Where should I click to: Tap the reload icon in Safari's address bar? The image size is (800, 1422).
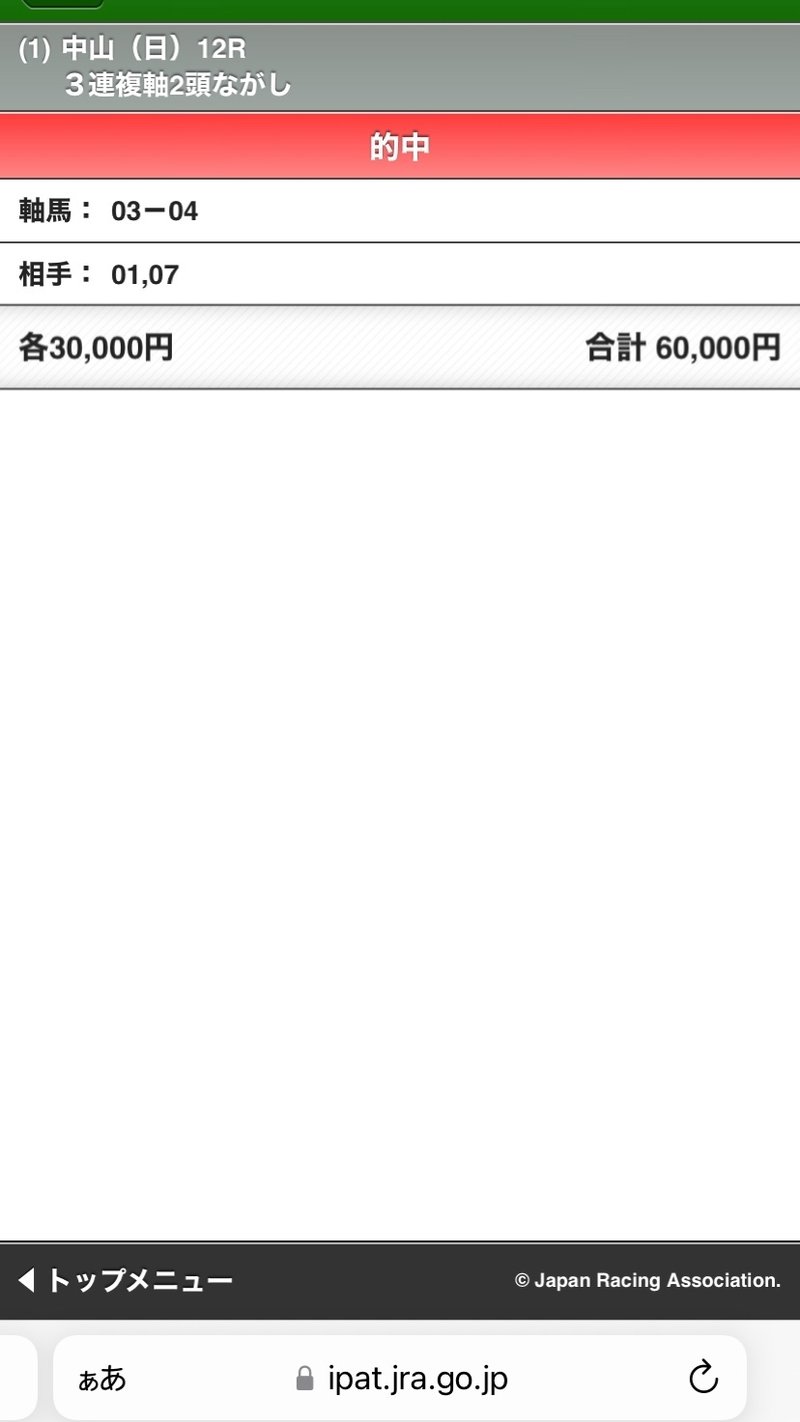pos(705,1379)
